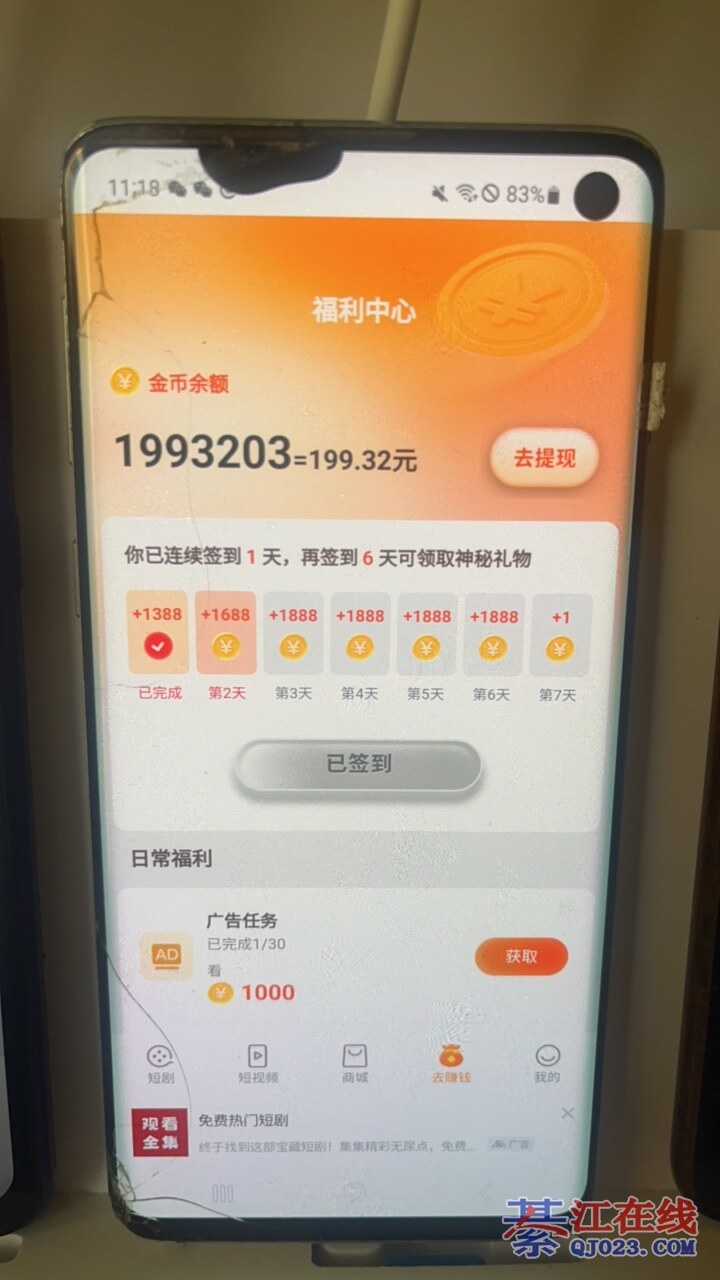Close the 免费热门短剧 ad banner
This screenshot has width=720, height=1280.
coord(567,1113)
